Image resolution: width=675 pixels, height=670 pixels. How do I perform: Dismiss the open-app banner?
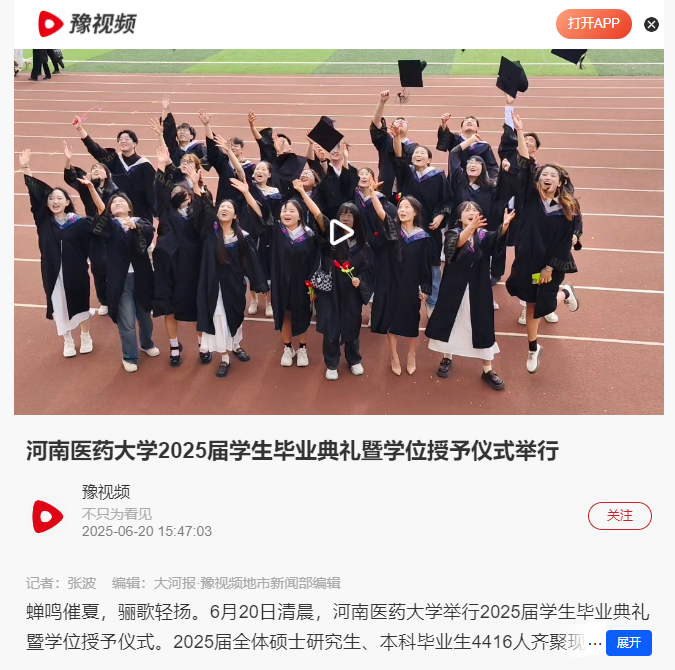[652, 24]
